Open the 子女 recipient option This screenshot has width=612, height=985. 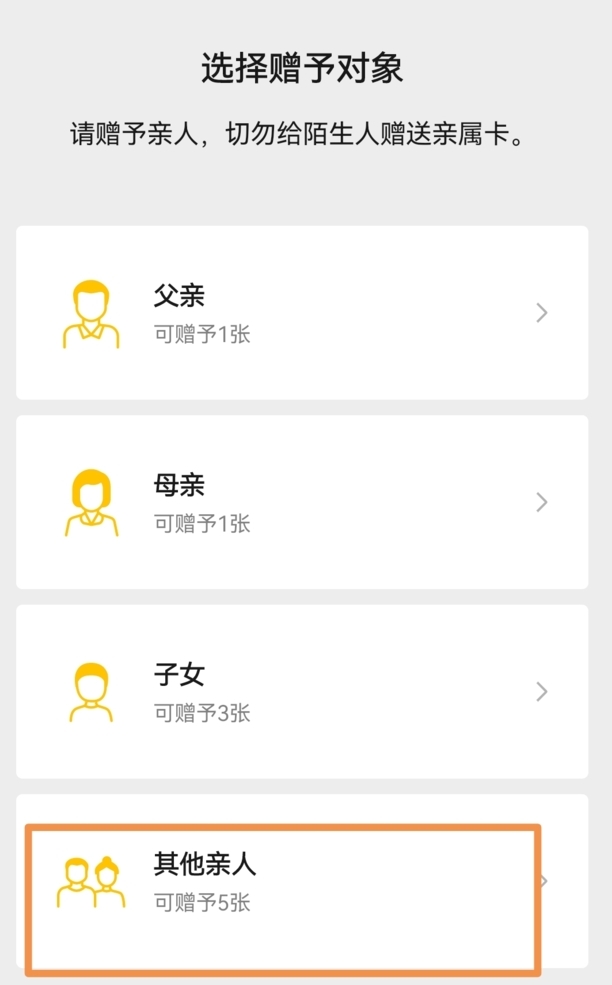pos(301,691)
